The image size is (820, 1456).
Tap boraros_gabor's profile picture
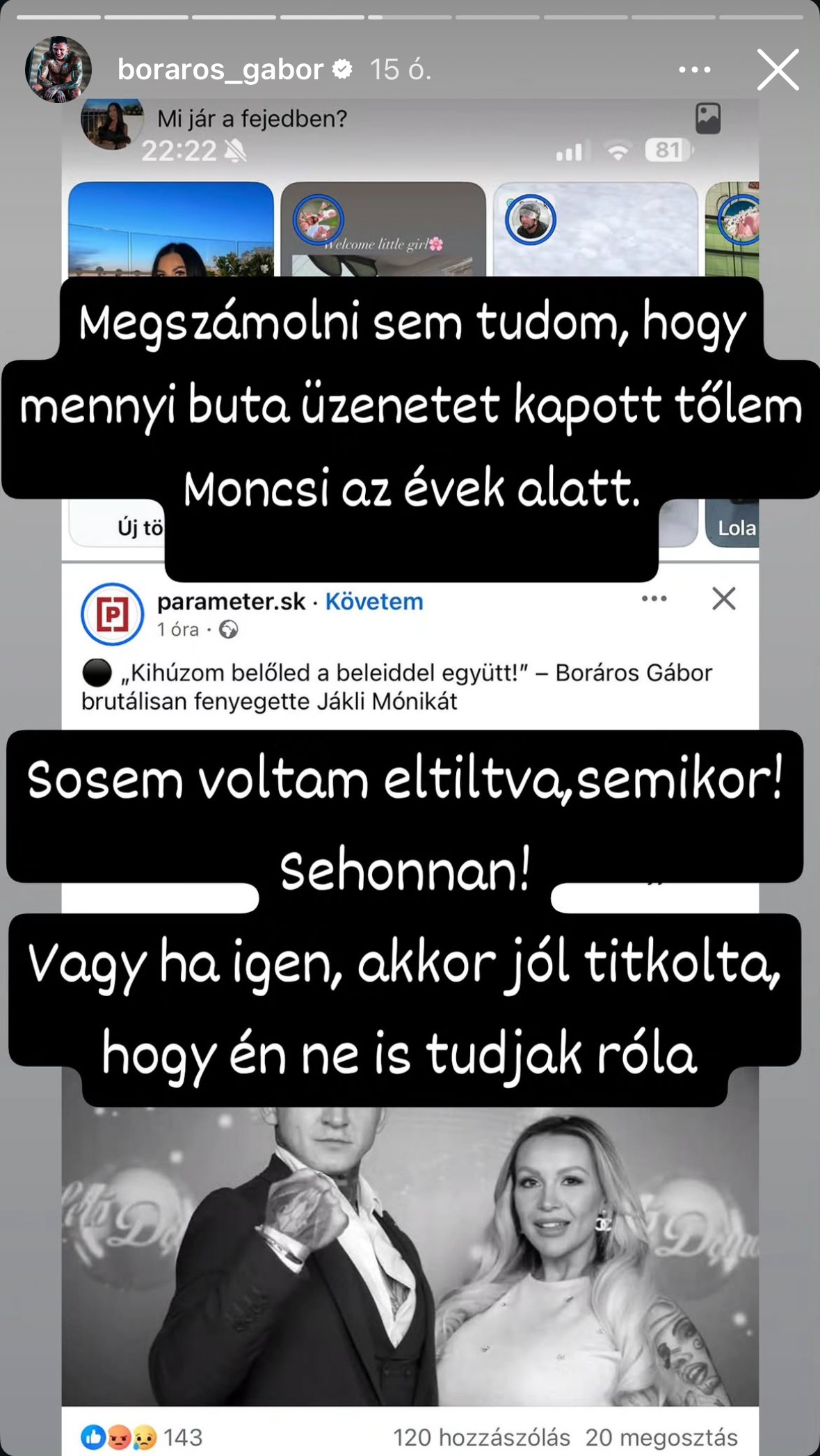[58, 70]
